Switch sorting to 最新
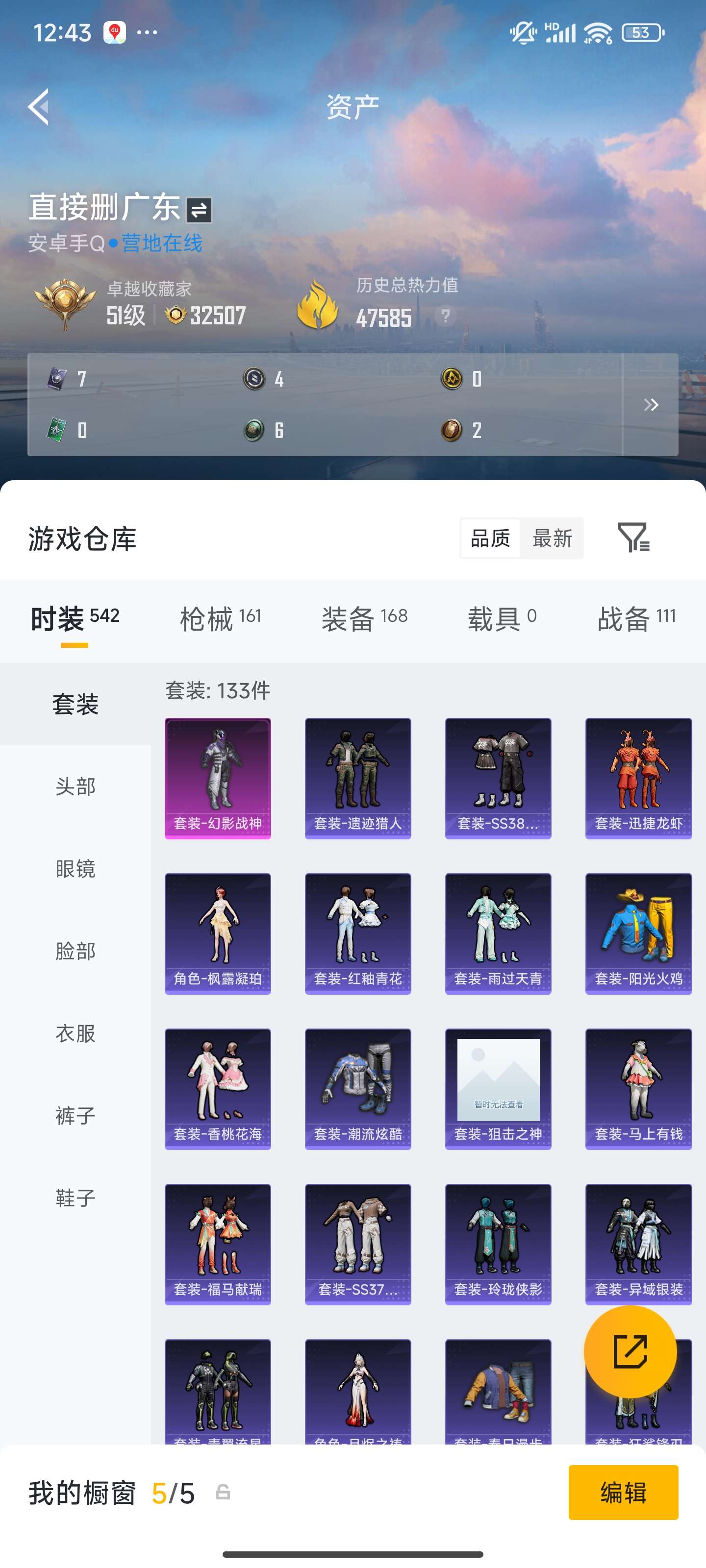Screen dimensions: 706x1568 (x=553, y=538)
